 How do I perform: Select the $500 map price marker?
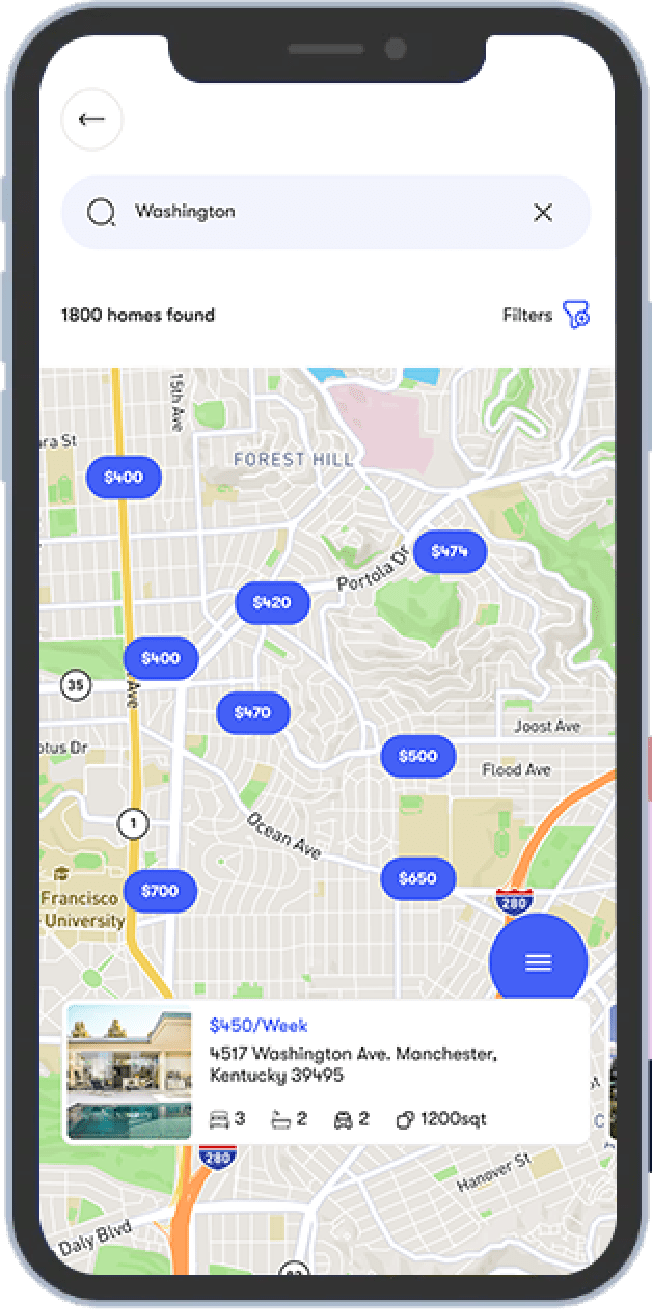click(418, 756)
